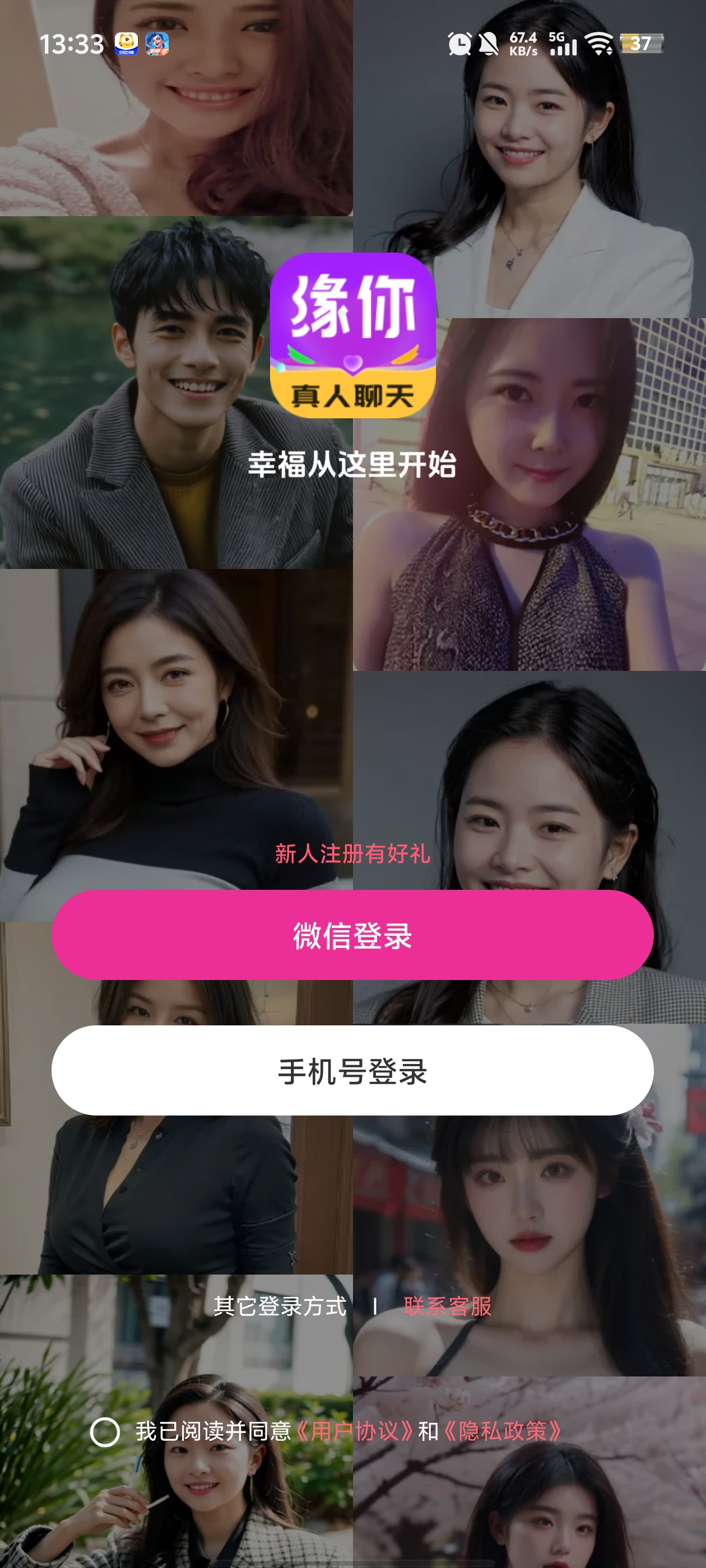
Task: Open other login methods (其它登录方式)
Action: point(280,1306)
